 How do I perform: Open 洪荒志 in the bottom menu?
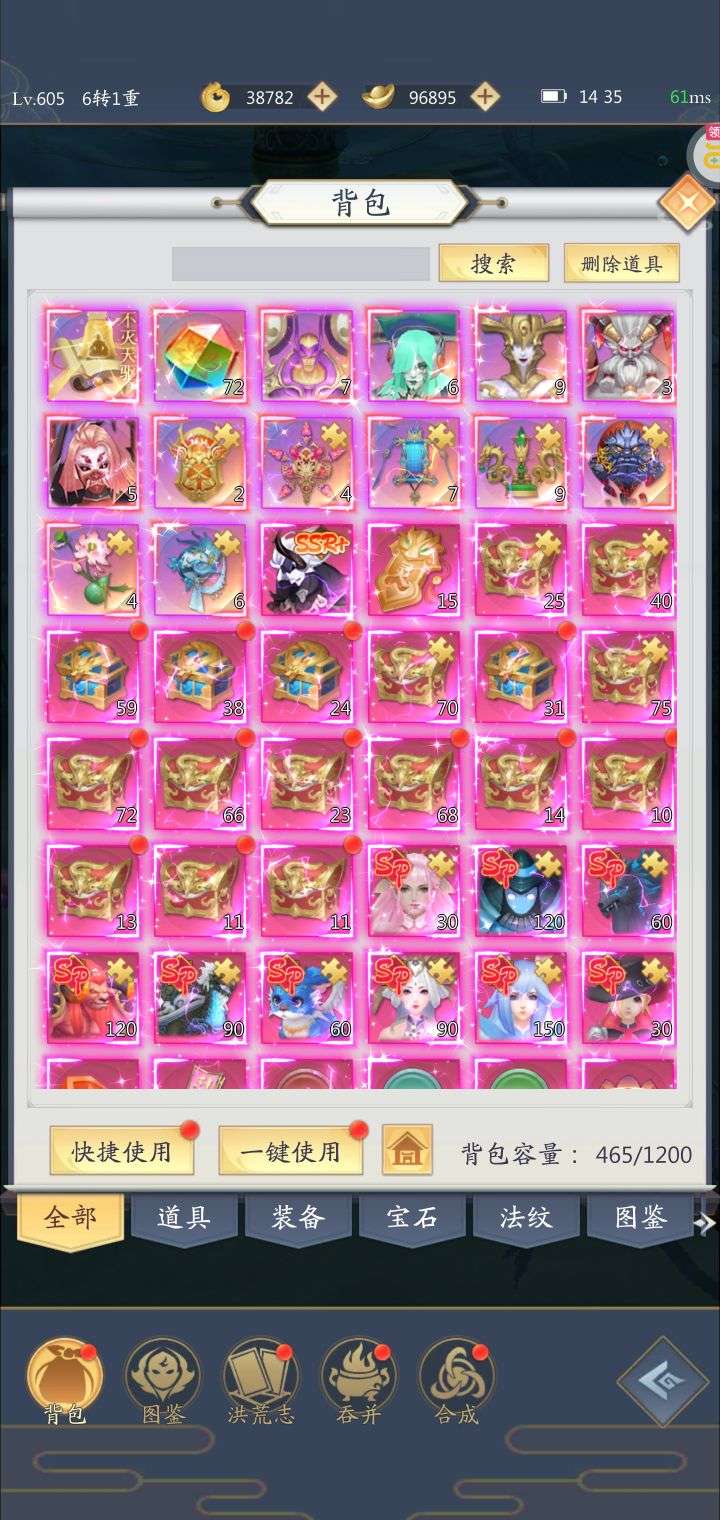[x=260, y=1383]
